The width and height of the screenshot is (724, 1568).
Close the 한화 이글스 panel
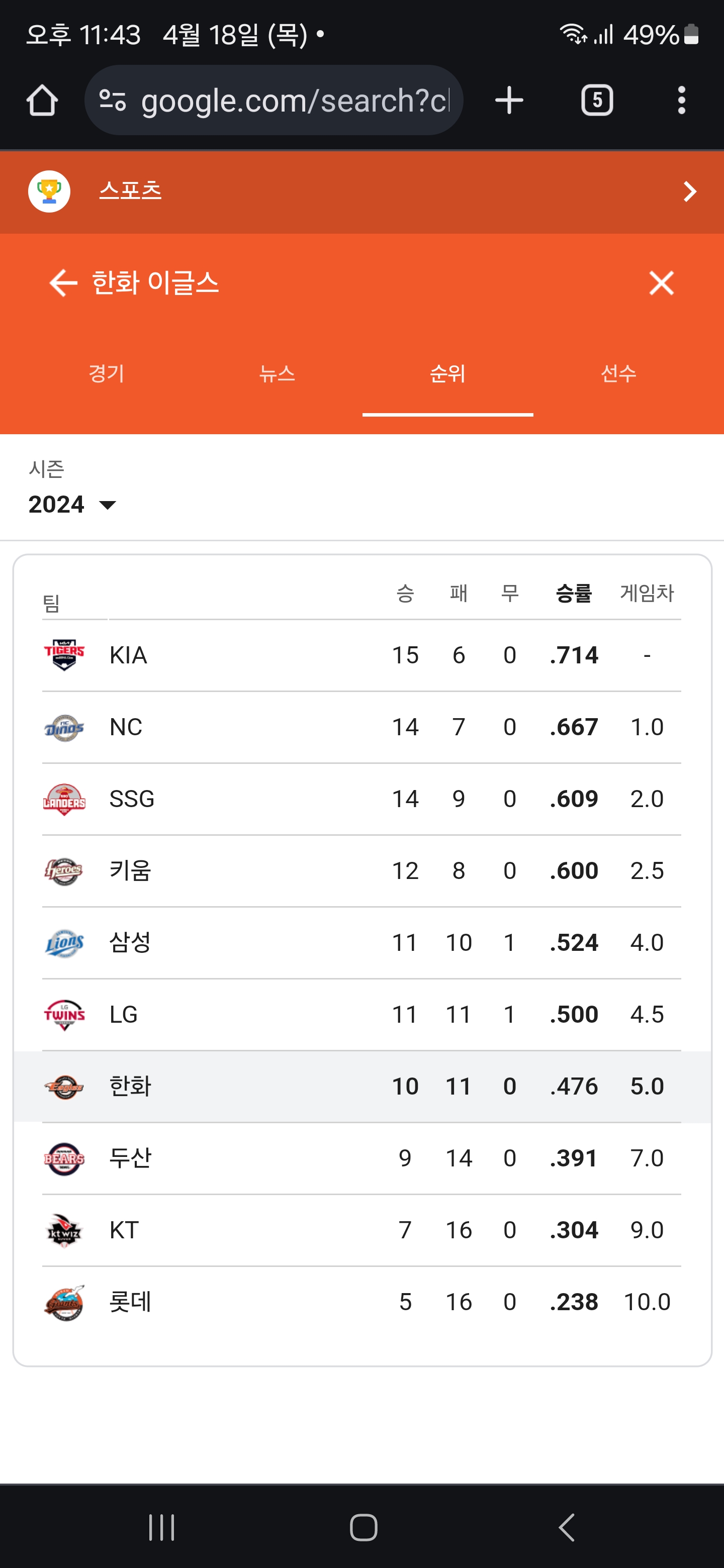click(661, 283)
